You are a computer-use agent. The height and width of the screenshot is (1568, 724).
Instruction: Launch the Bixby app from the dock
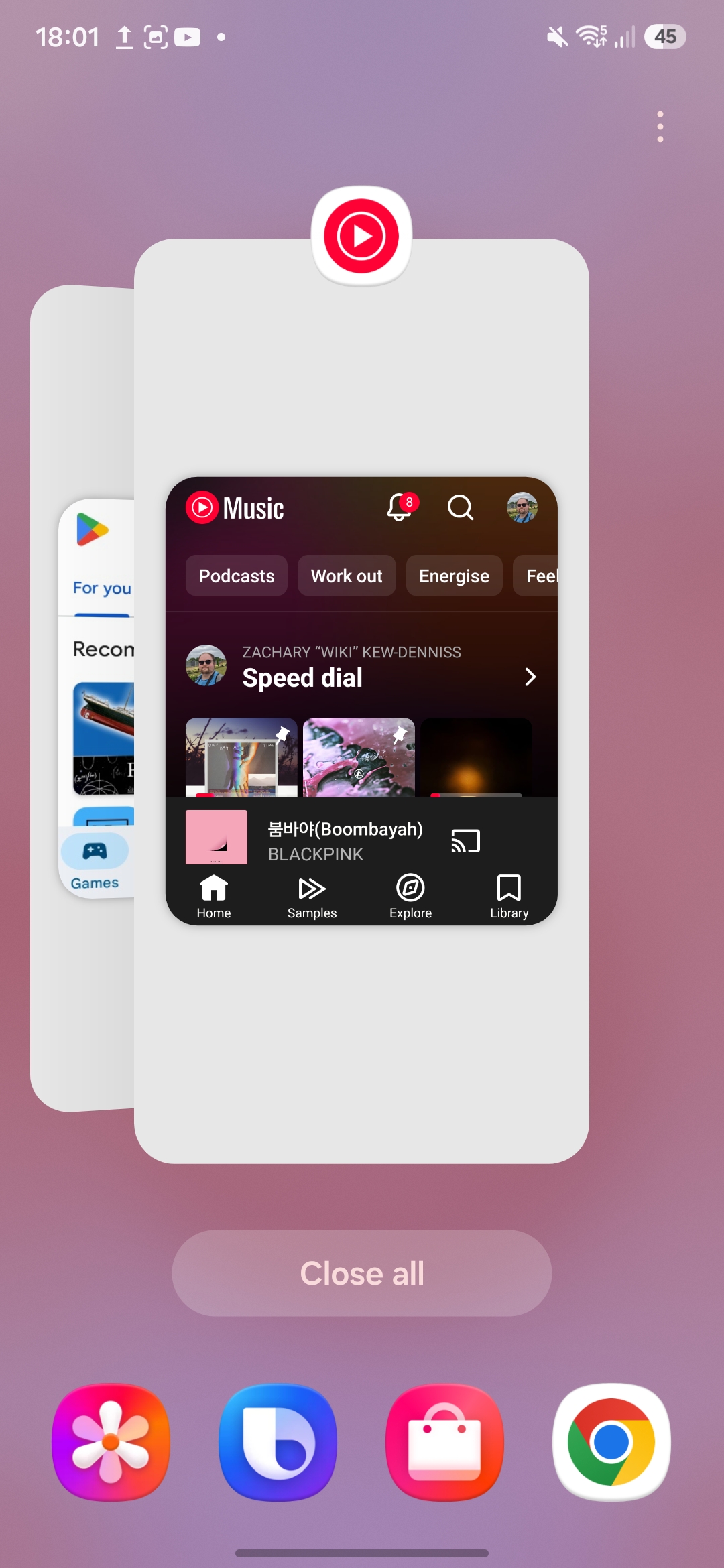click(x=278, y=1441)
